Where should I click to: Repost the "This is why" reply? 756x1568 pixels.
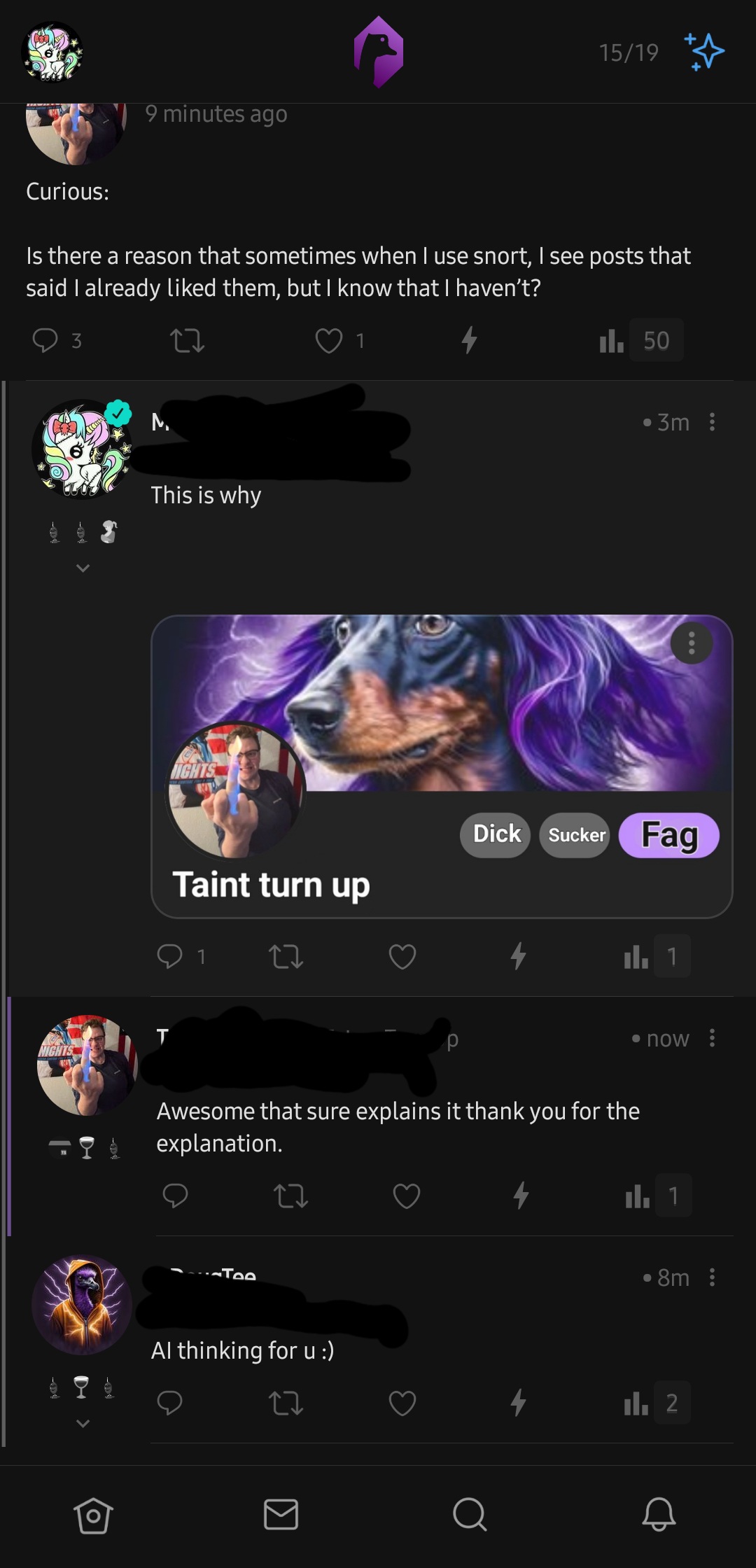pos(286,956)
